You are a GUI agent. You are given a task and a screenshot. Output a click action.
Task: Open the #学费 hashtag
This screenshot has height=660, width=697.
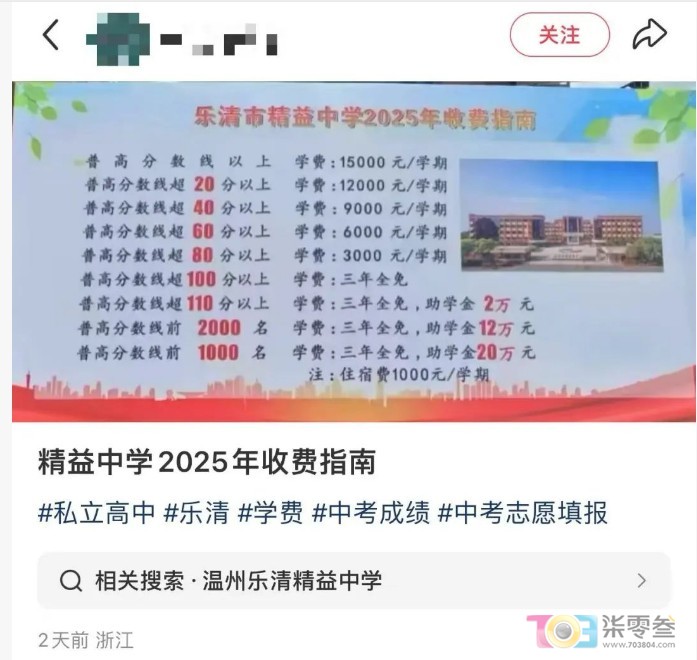coord(270,514)
